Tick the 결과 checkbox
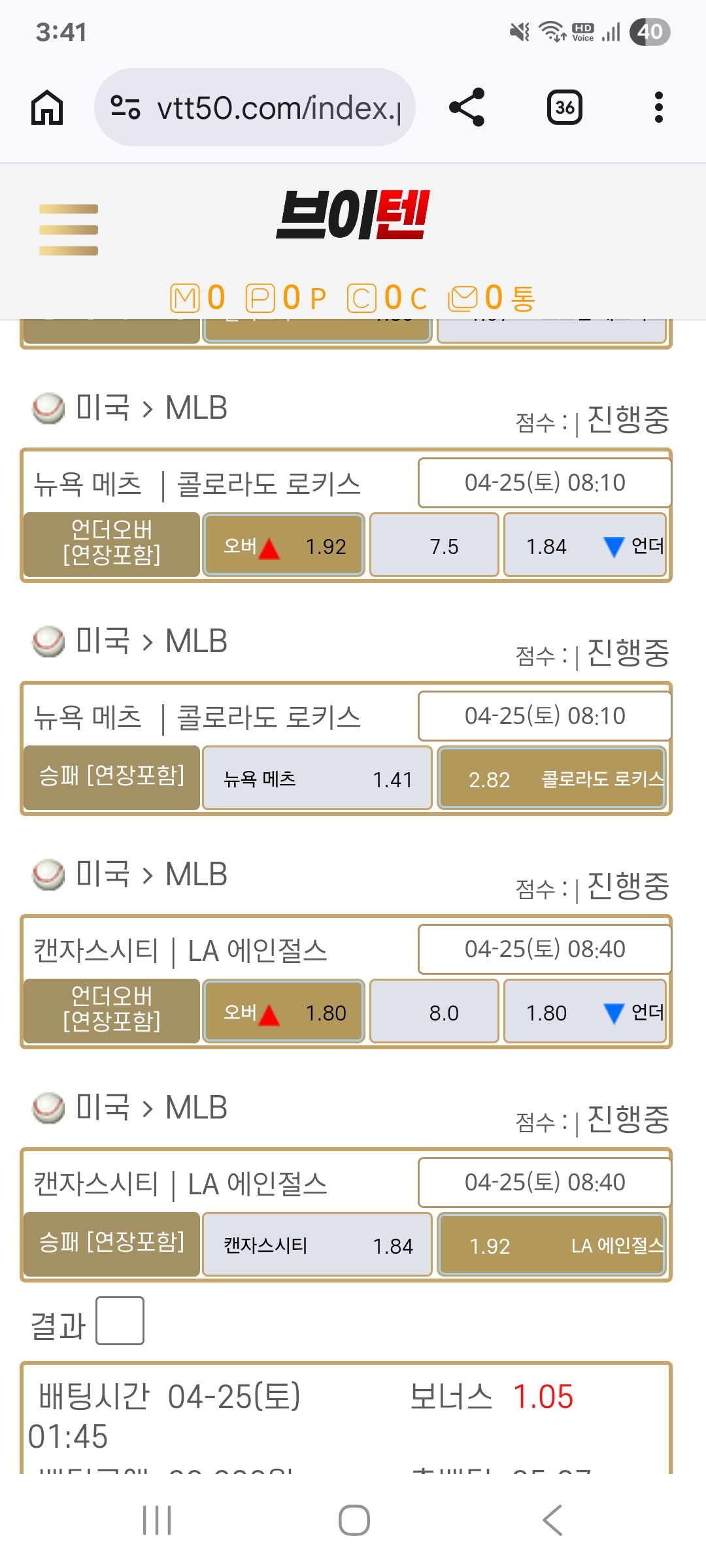The image size is (706, 1568). [120, 1321]
